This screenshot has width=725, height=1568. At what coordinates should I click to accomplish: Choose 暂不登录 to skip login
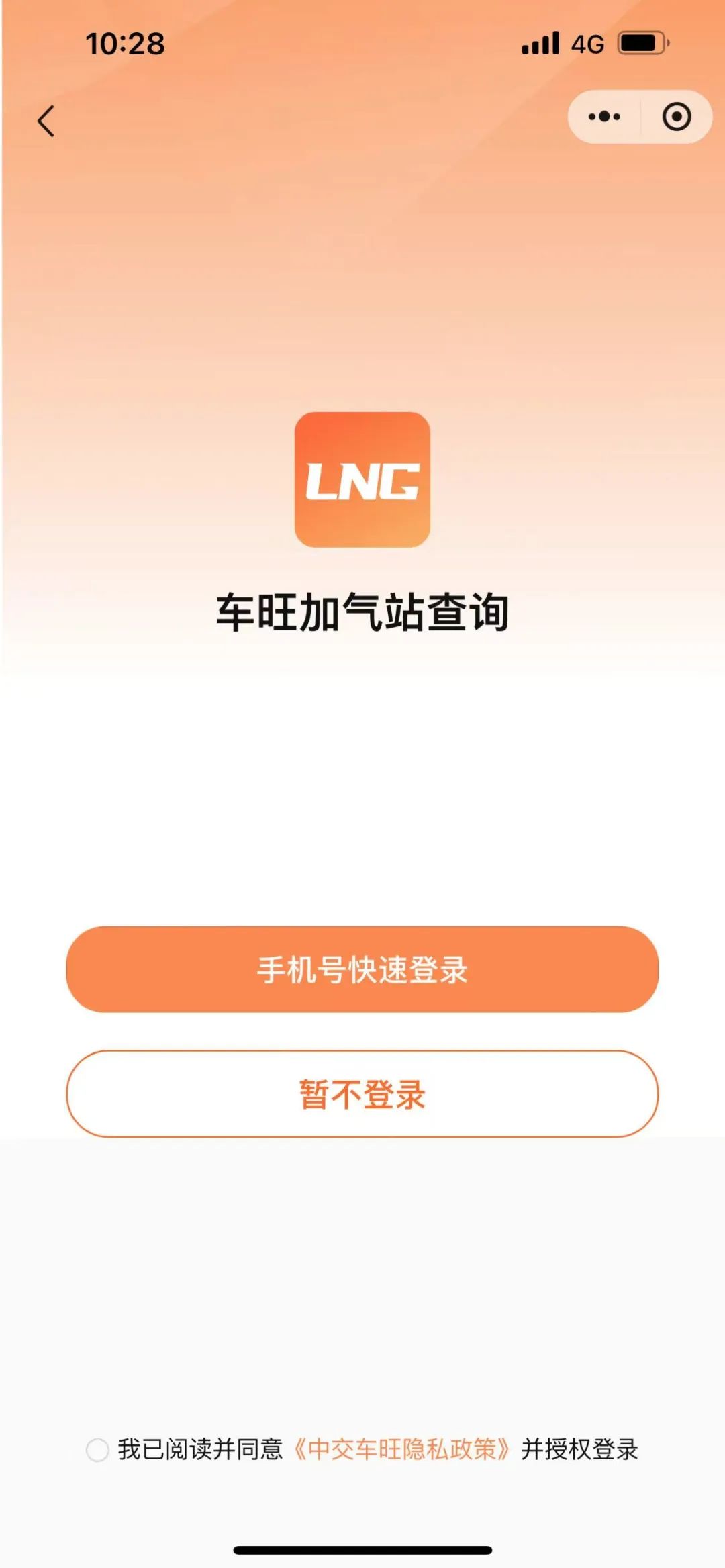click(362, 1094)
